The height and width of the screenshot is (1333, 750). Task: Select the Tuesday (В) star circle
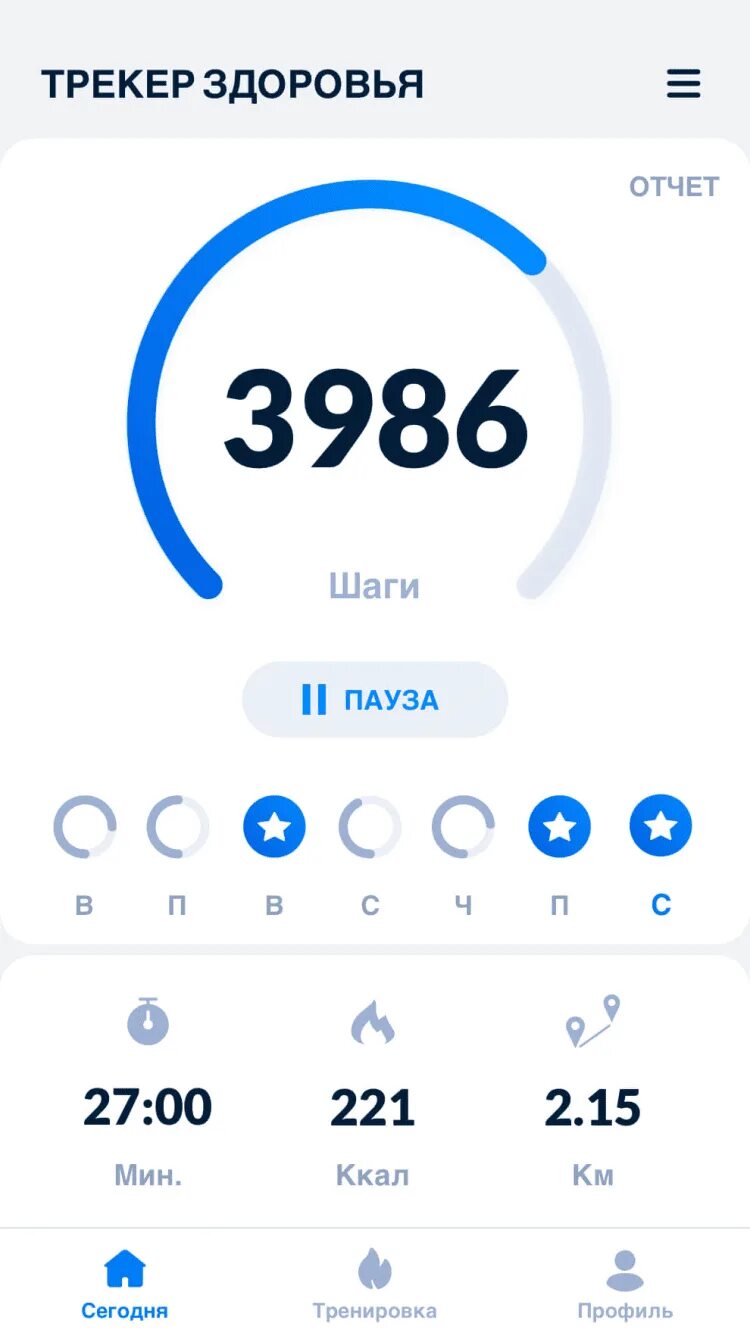click(274, 827)
